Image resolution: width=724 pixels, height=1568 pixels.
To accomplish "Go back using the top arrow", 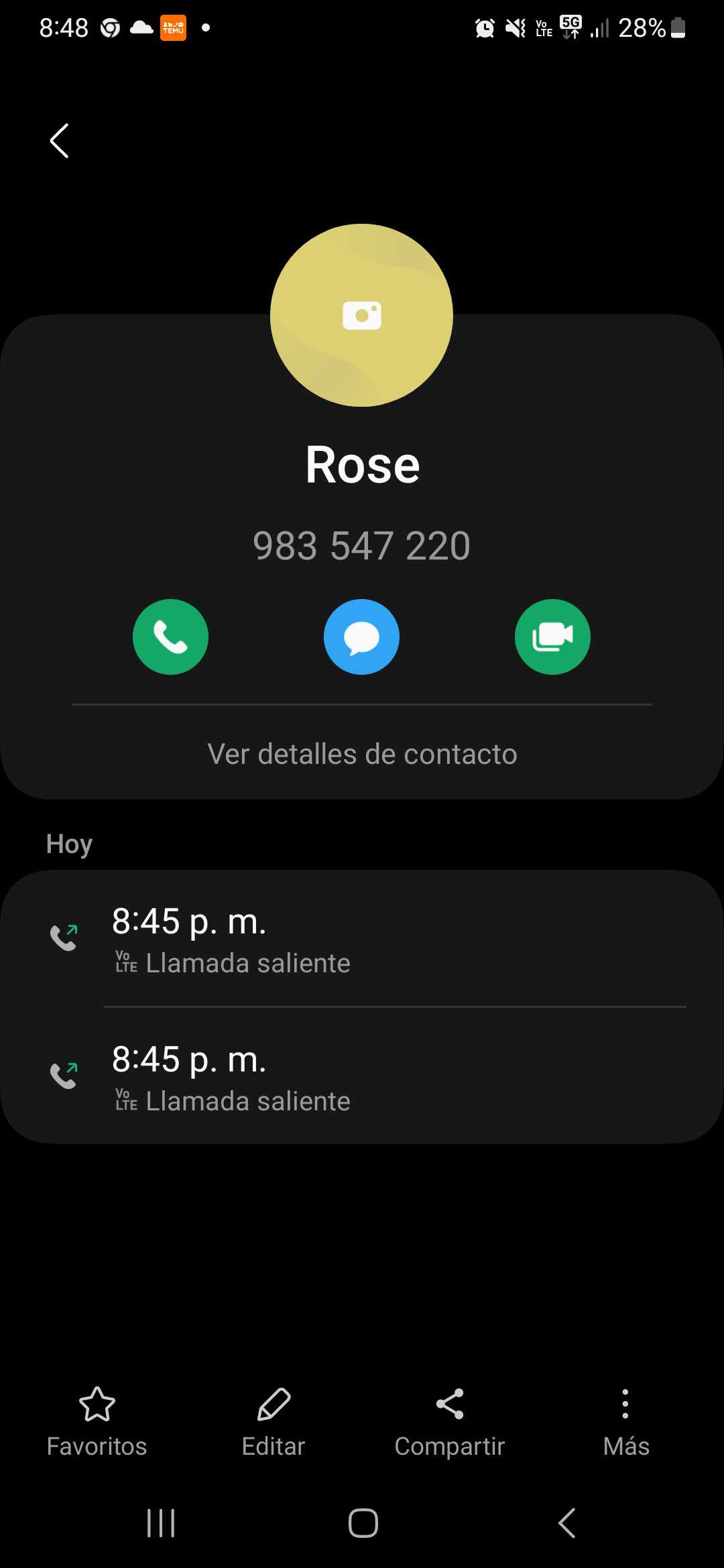I will (60, 141).
